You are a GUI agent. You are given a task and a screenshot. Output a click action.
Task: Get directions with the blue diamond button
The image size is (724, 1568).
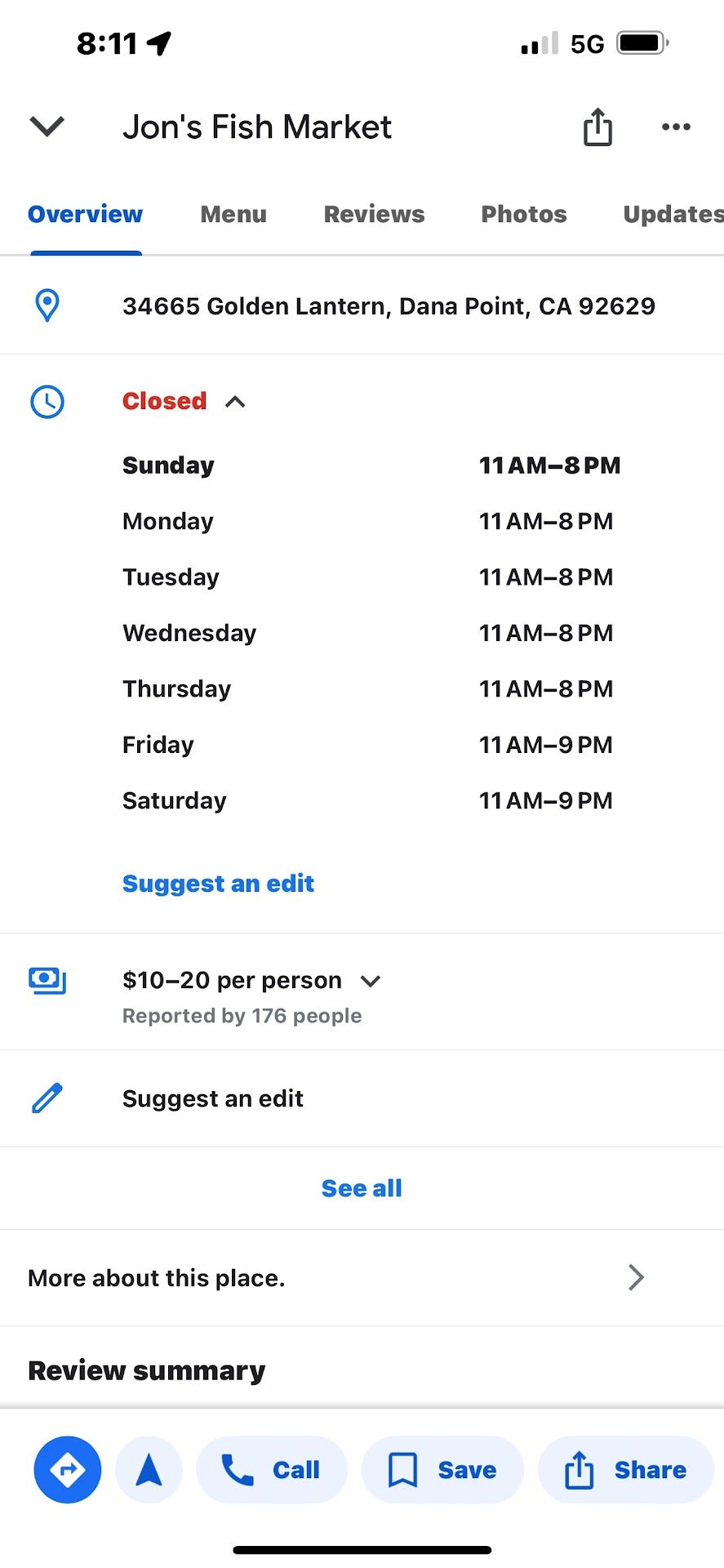[68, 1470]
